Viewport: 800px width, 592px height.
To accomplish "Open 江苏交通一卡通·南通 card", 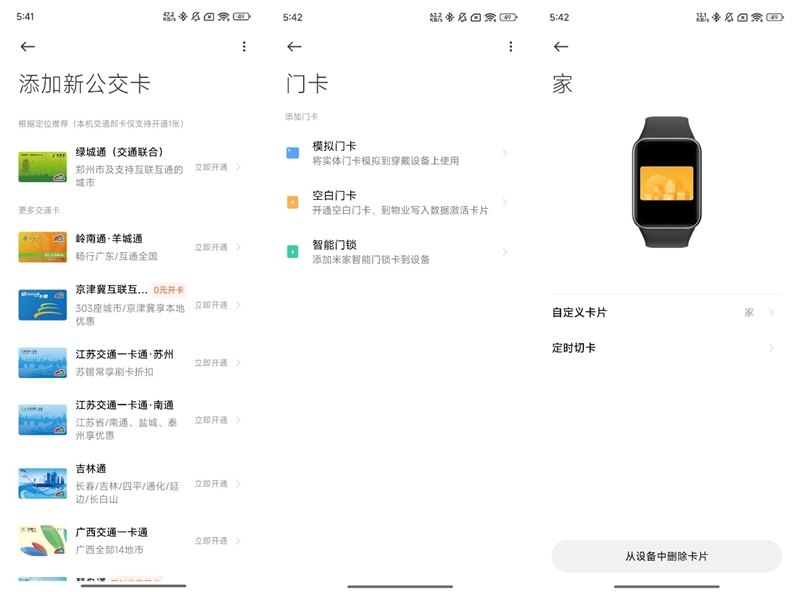I will point(130,420).
